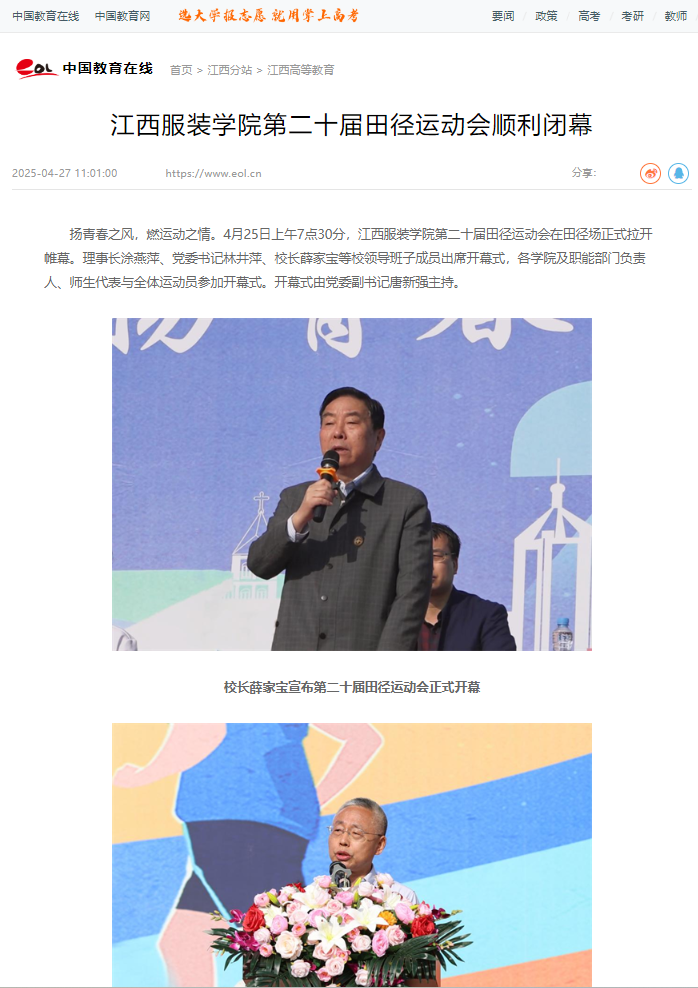
Task: Share article to Weibo
Action: (651, 173)
